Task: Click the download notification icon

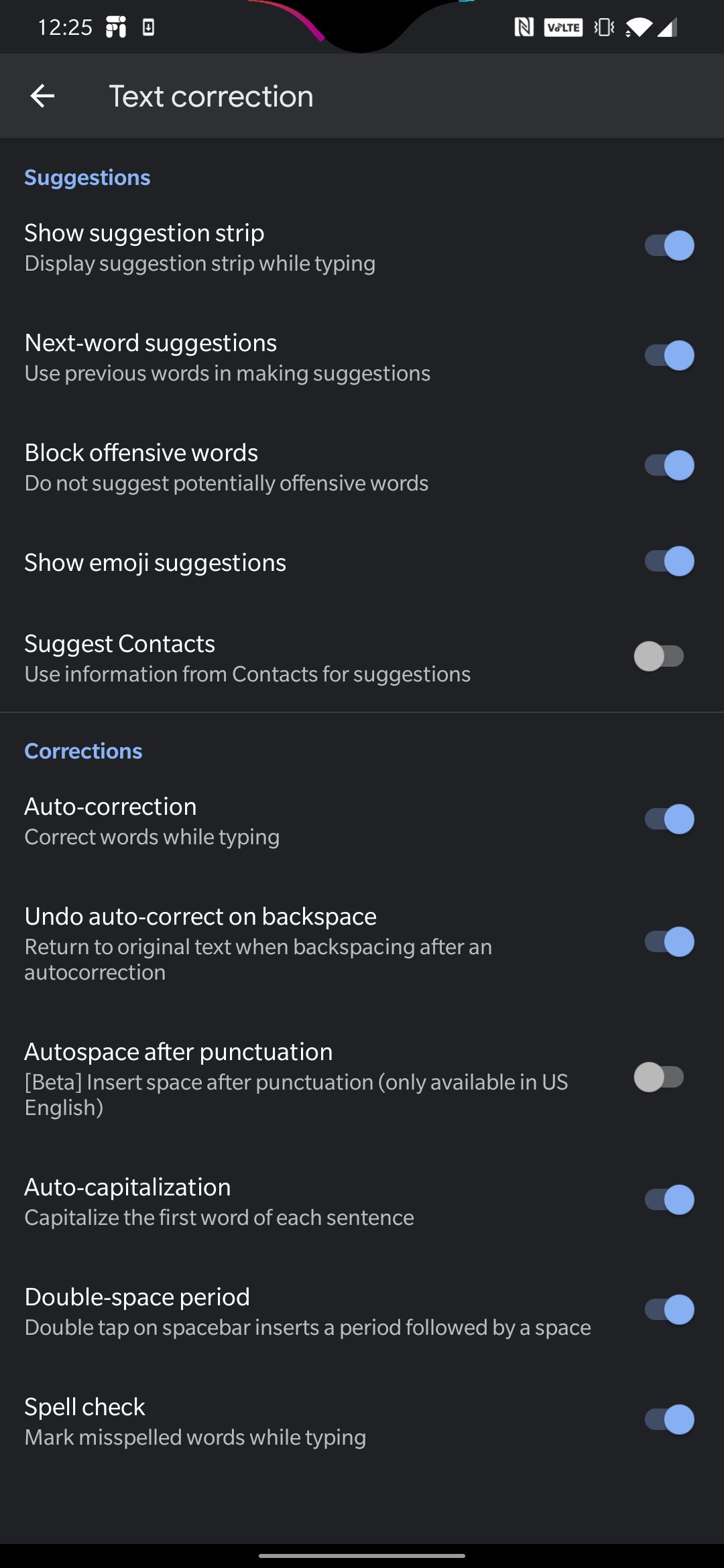Action: coord(147,27)
